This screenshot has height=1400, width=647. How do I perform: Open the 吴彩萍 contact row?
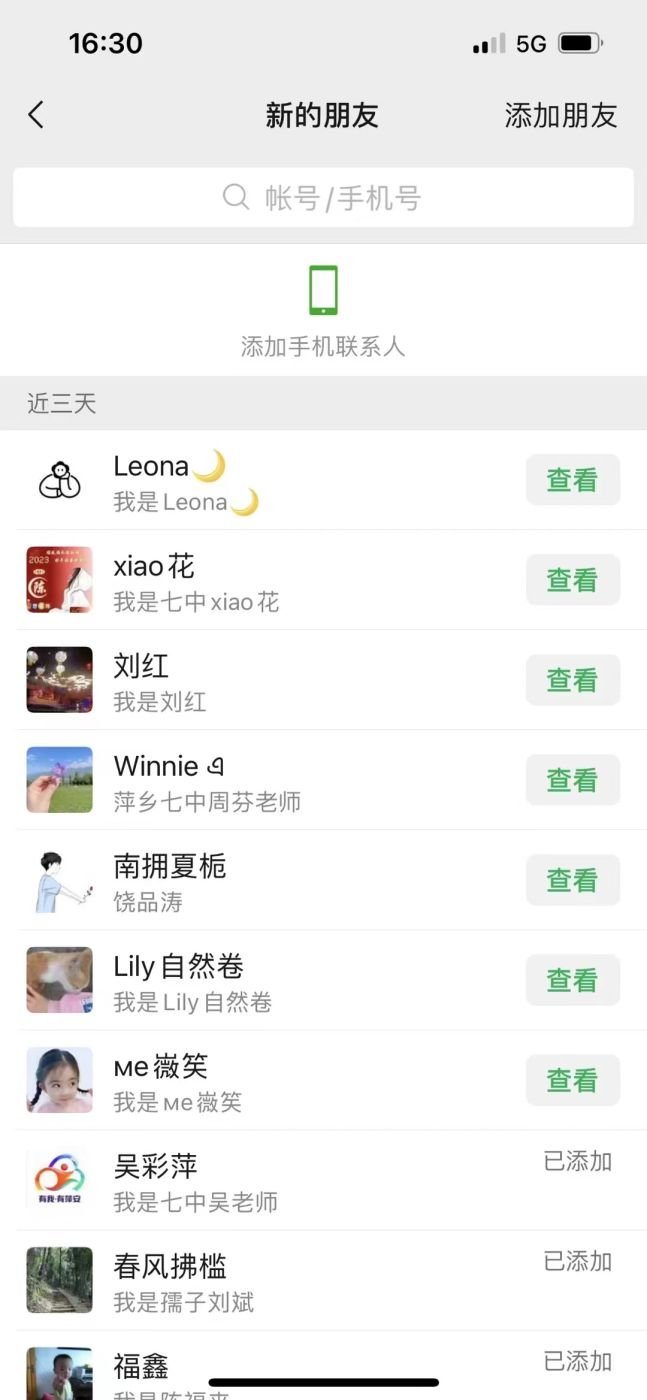pyautogui.click(x=300, y=1180)
